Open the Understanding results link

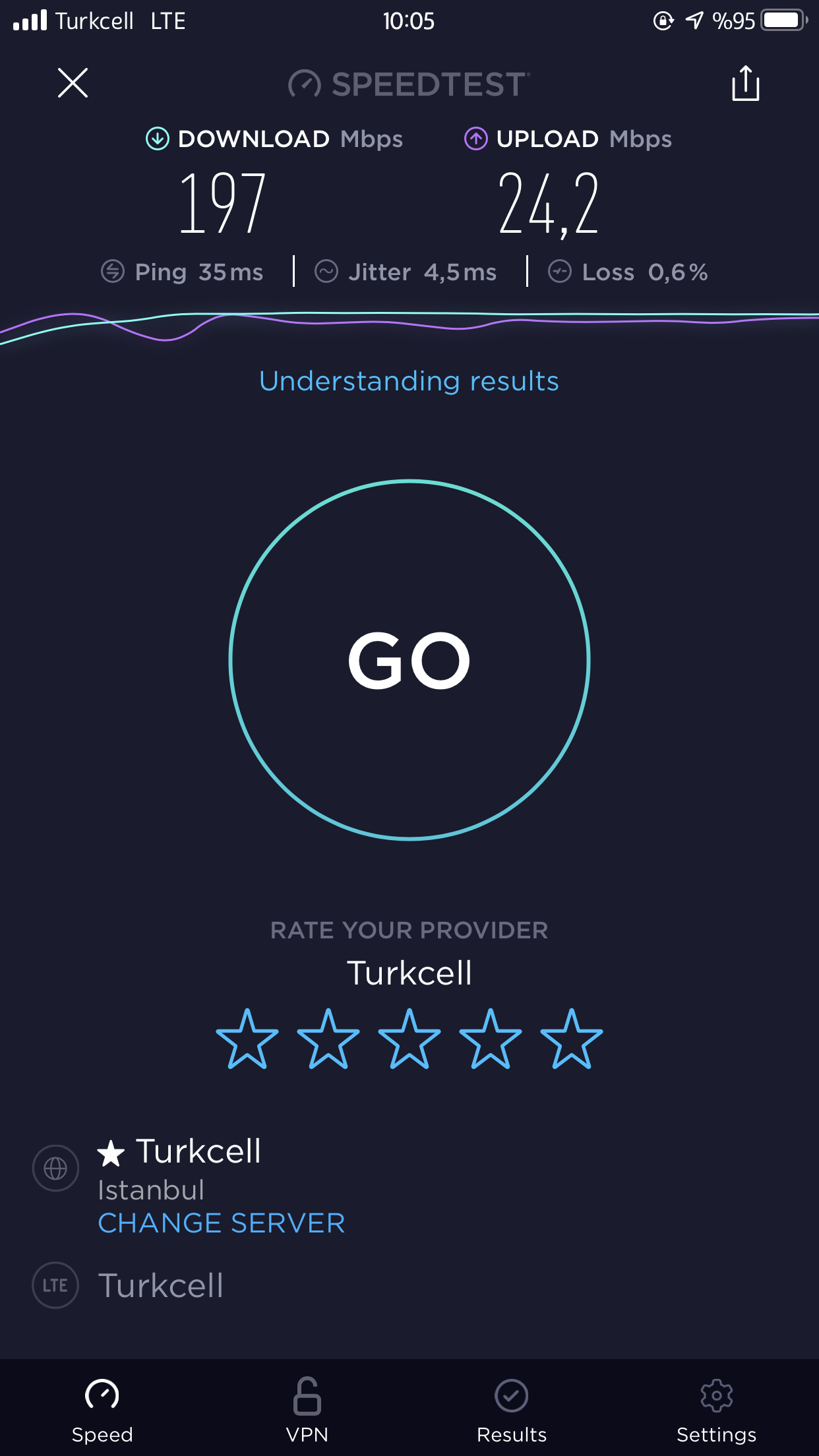pos(409,381)
